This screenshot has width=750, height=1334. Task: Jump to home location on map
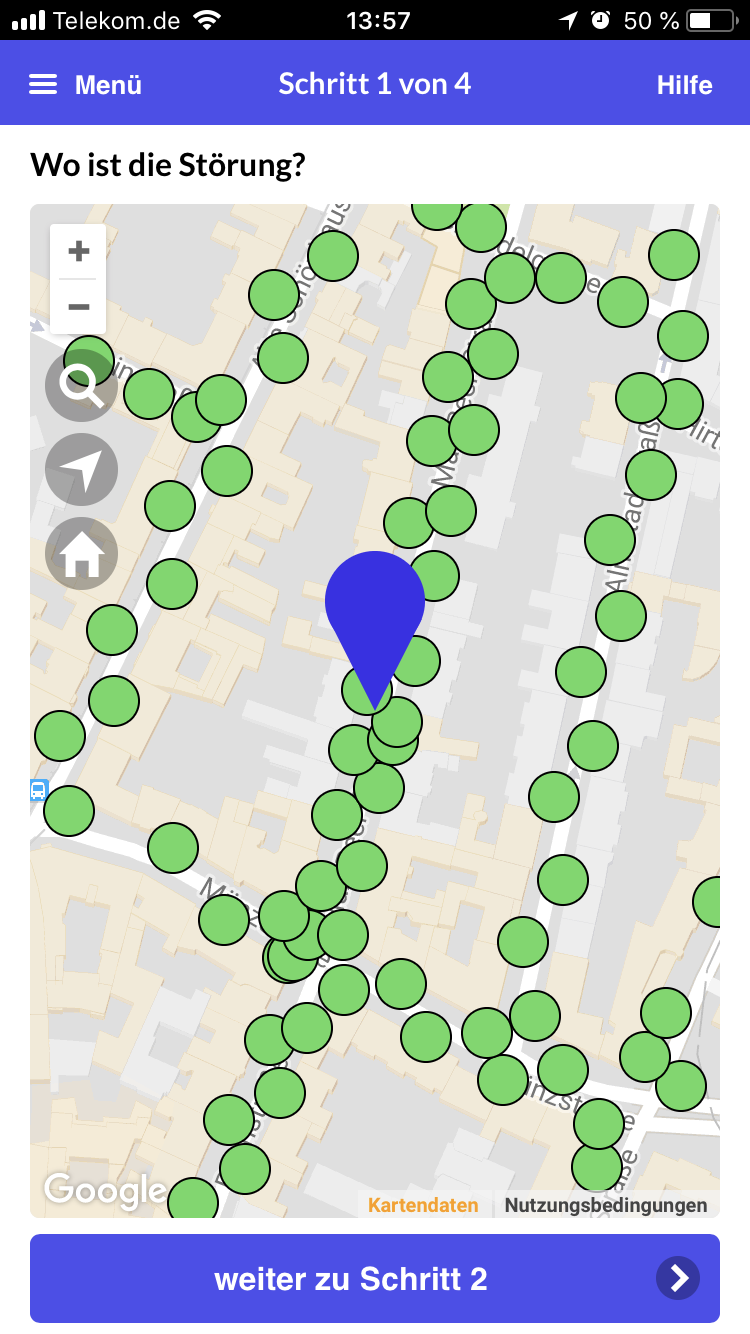pyautogui.click(x=81, y=554)
